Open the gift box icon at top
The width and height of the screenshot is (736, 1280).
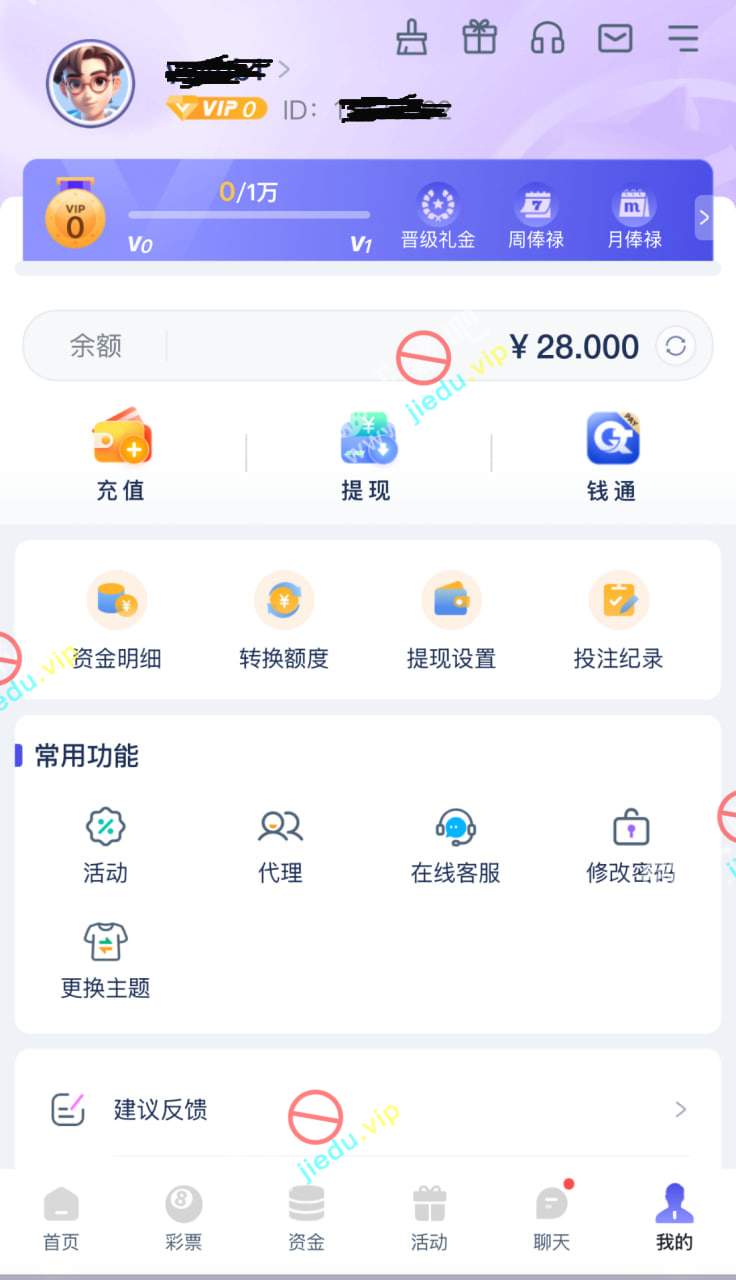point(479,38)
